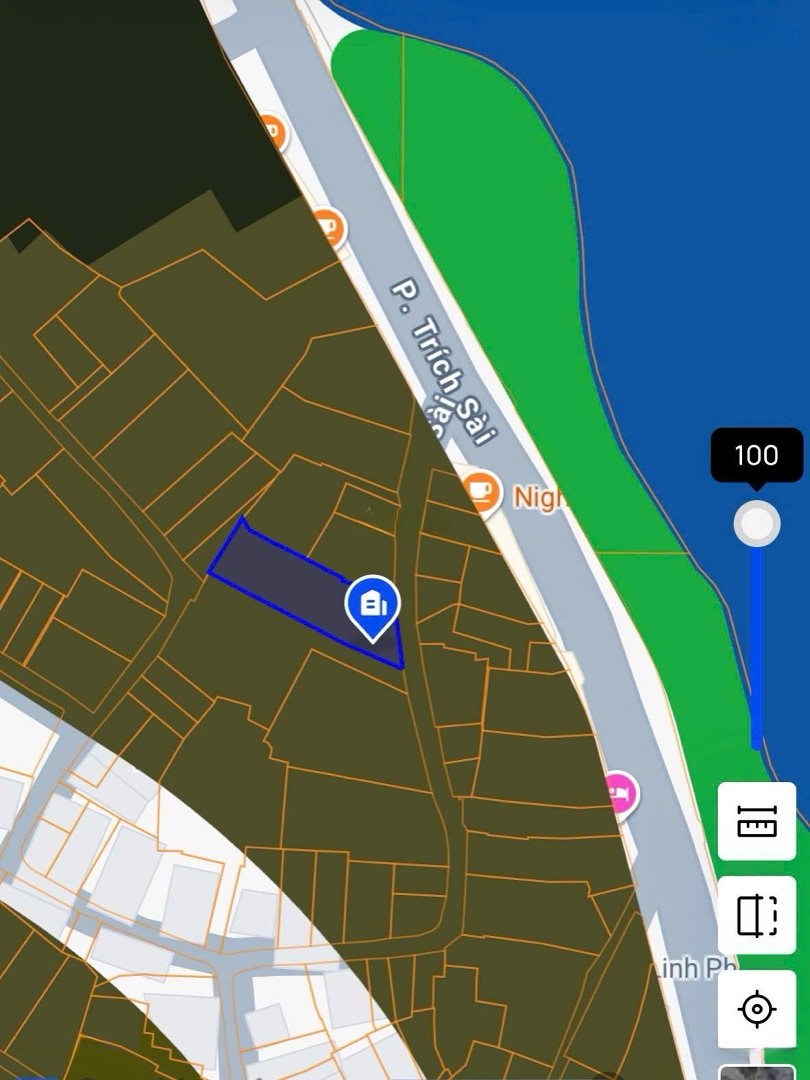This screenshot has width=810, height=1080.
Task: Center the map on my location
Action: click(x=757, y=1009)
